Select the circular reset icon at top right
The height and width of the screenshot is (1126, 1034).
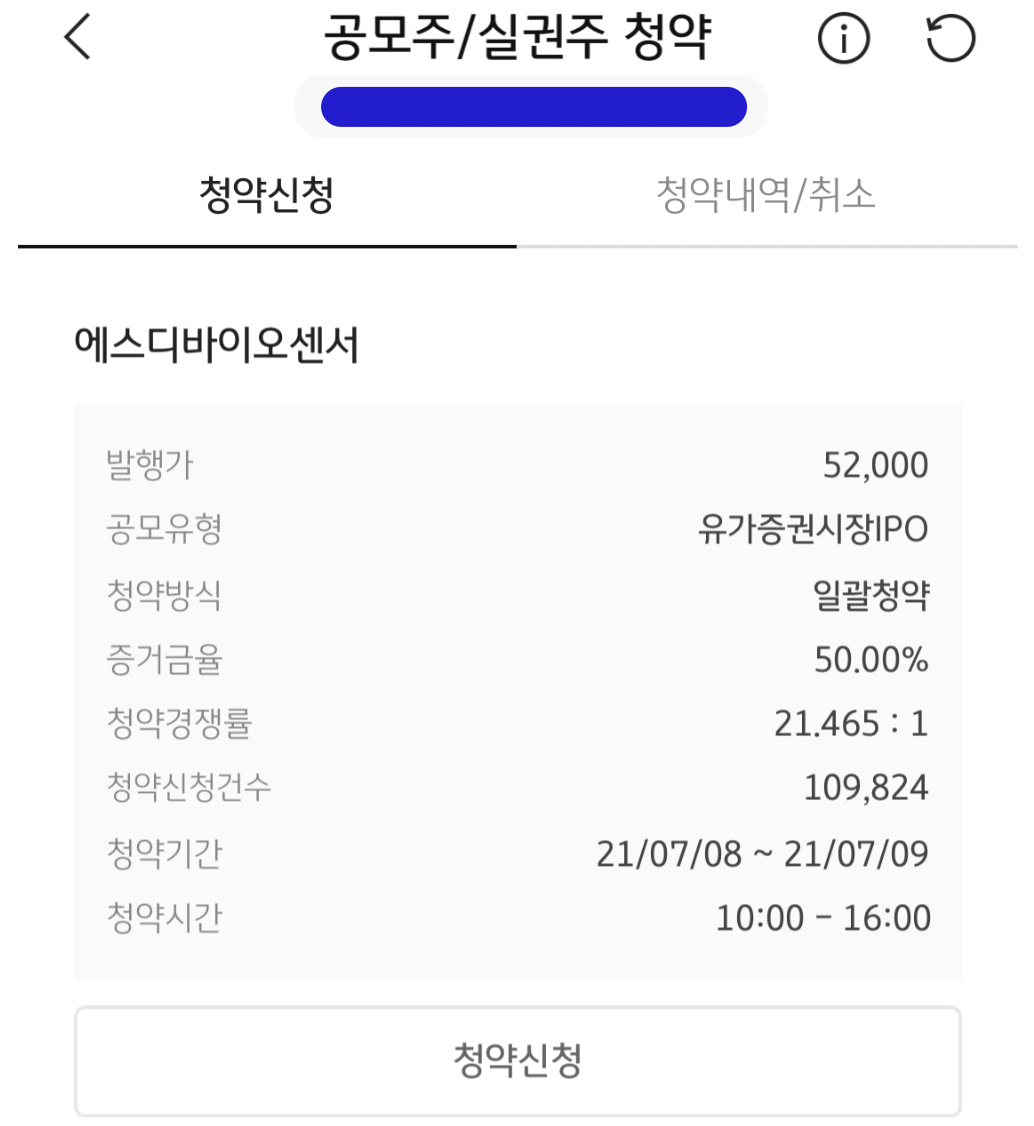[x=948, y=38]
